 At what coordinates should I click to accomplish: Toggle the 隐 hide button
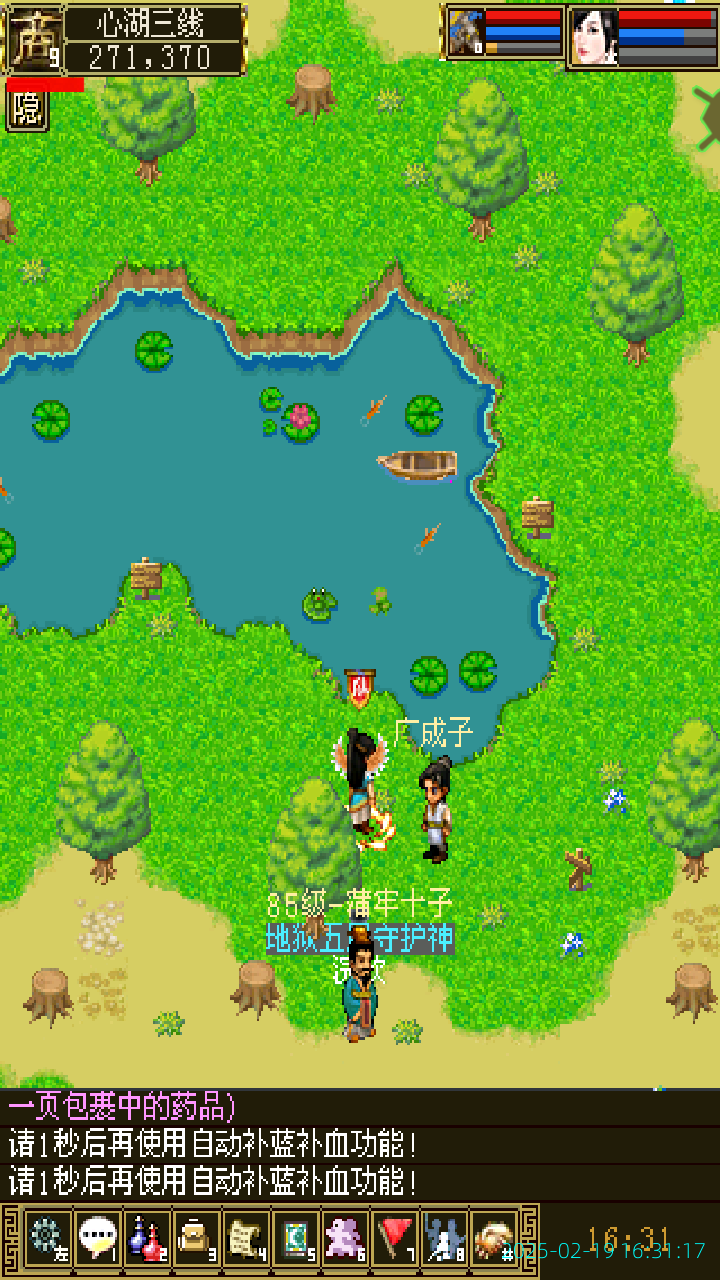pyautogui.click(x=27, y=110)
